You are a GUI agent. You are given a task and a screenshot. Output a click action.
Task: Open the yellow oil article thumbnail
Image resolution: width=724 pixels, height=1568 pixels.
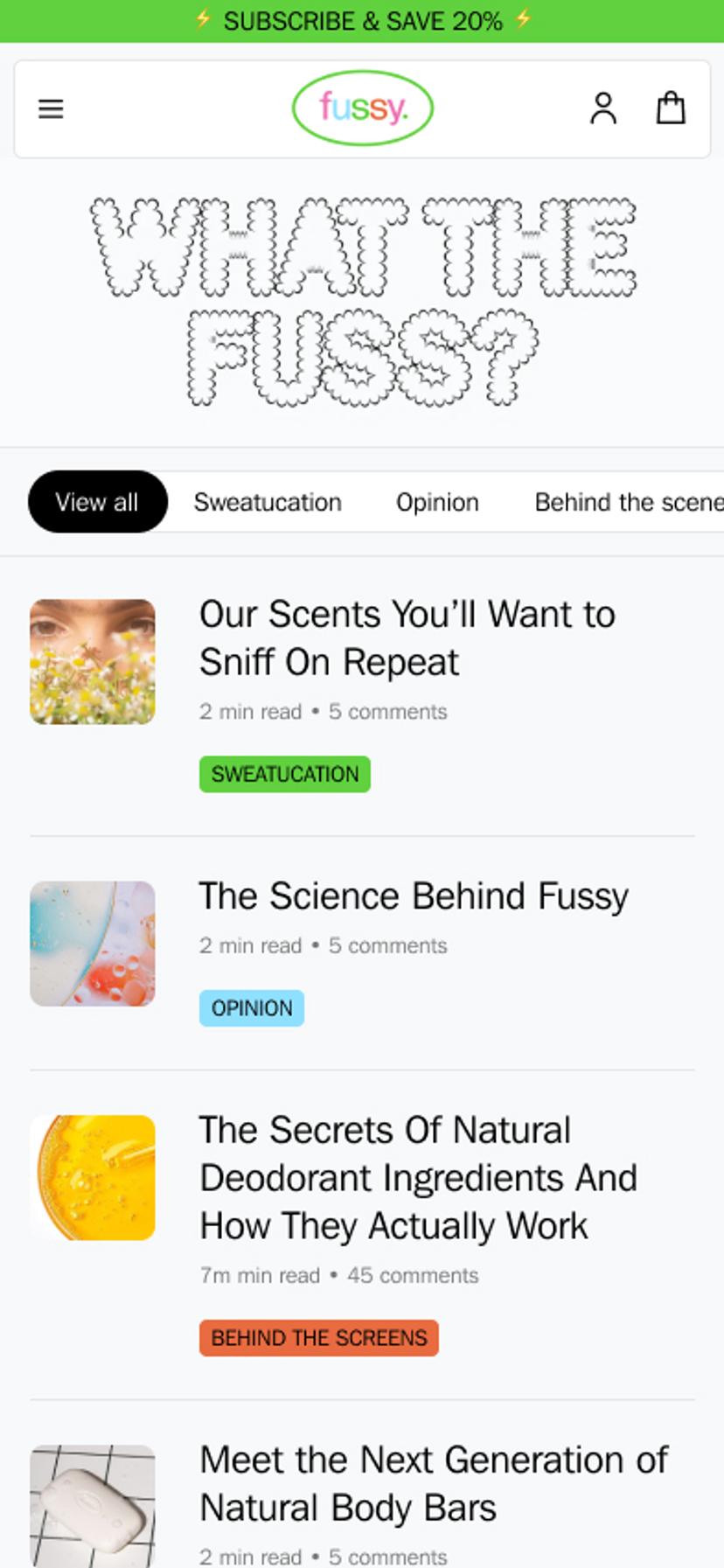pyautogui.click(x=93, y=1177)
